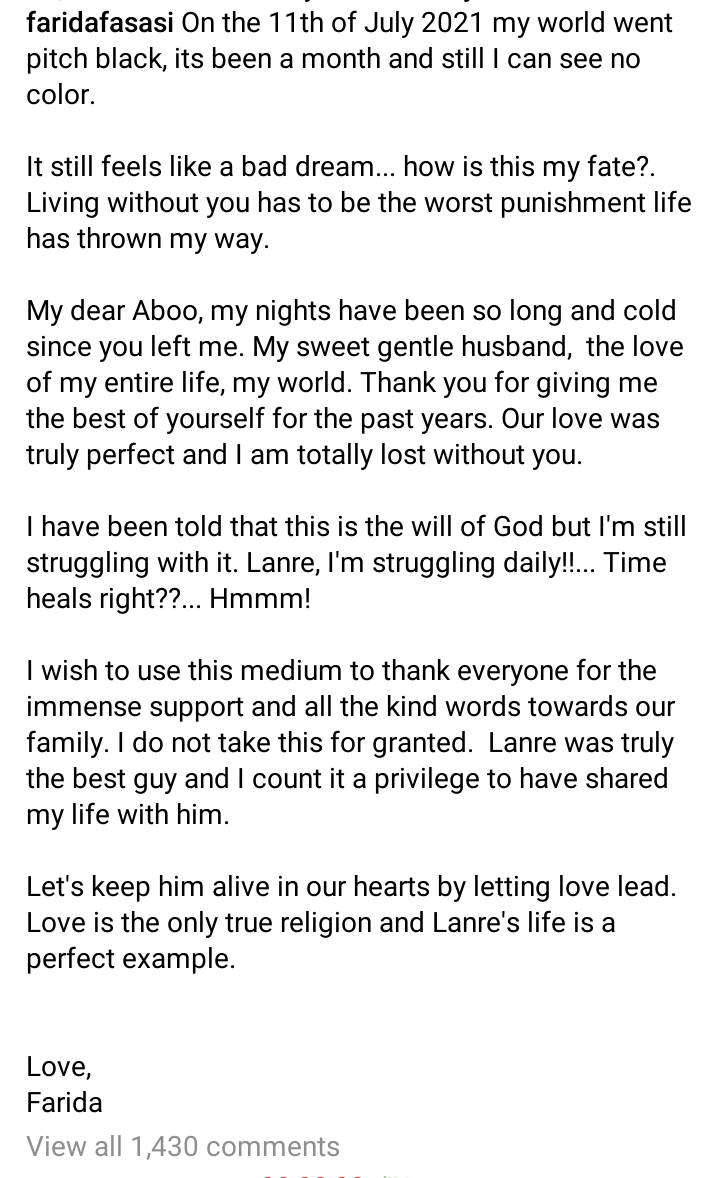Open faridafasasi's profile from the caption username
Screen dimensions: 720x1178
click(100, 21)
